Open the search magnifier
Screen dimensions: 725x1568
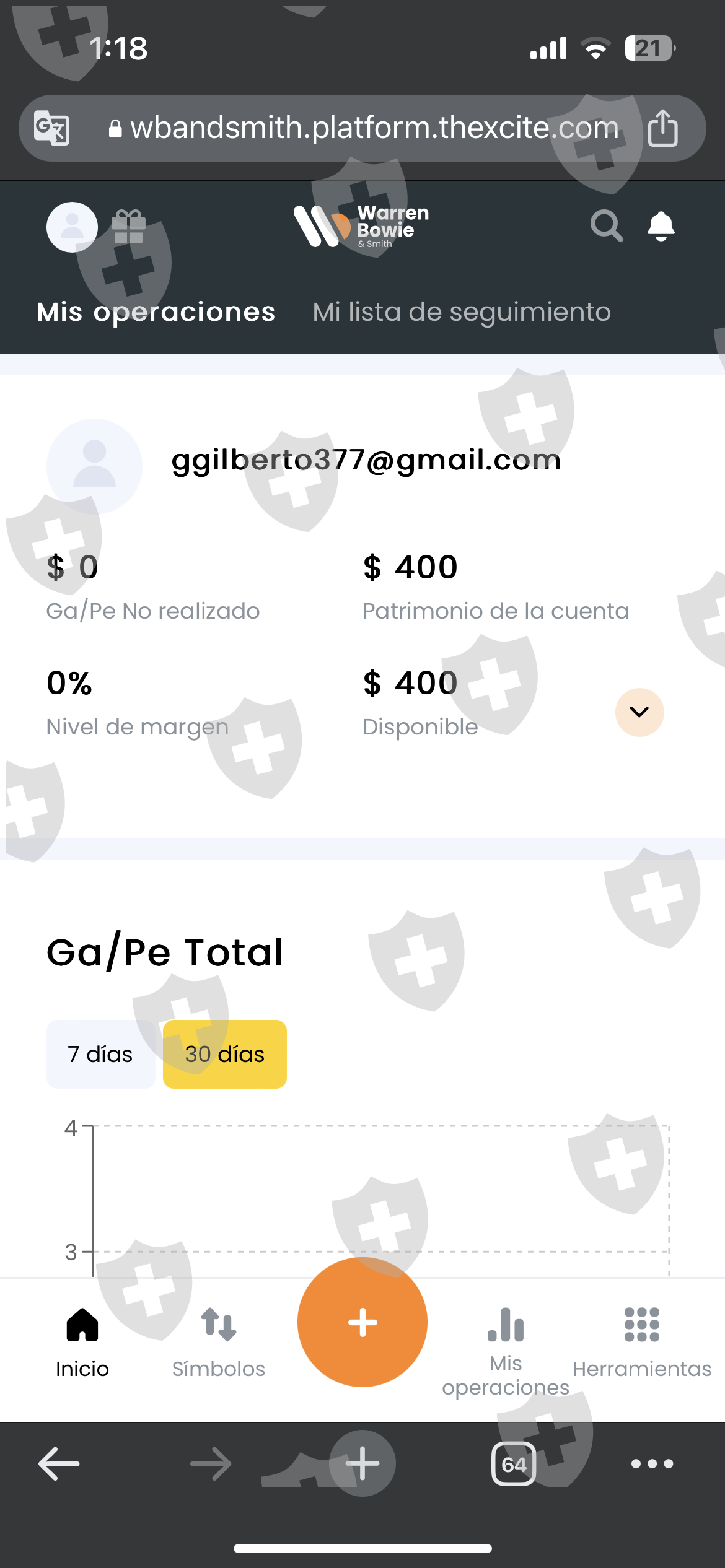(x=606, y=226)
